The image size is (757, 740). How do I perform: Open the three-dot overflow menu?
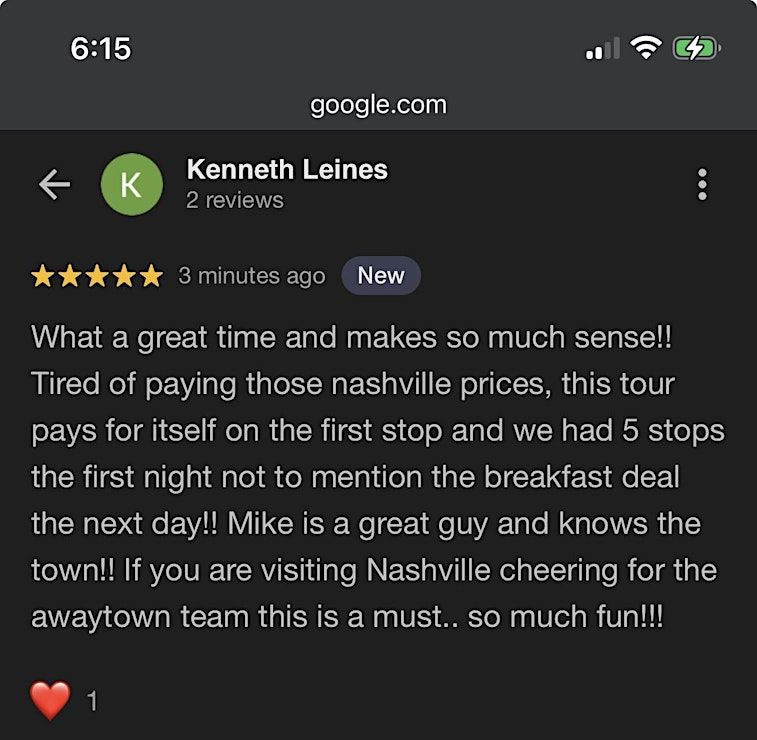pyautogui.click(x=702, y=184)
